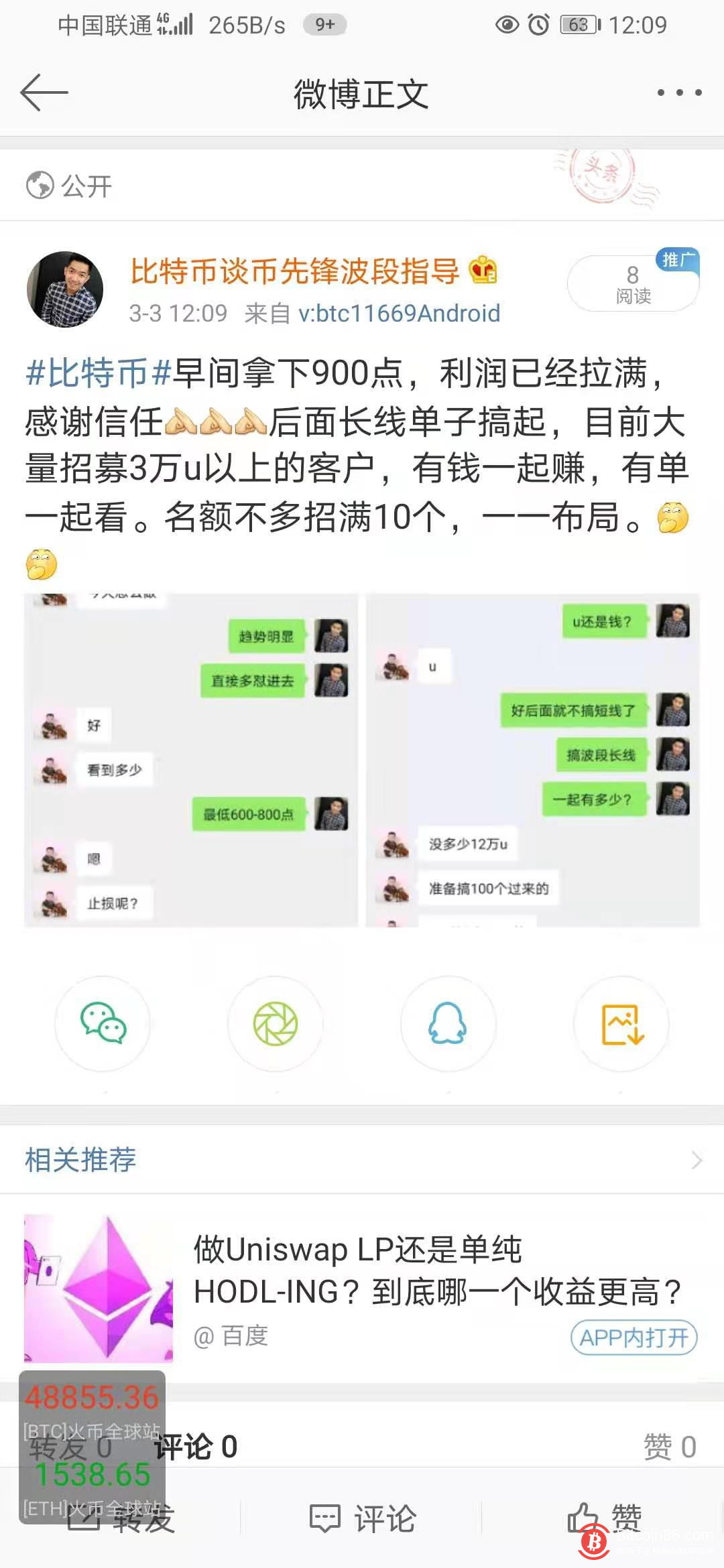Like the post via bottom 赞 button
The height and width of the screenshot is (1568, 724).
click(x=603, y=1516)
